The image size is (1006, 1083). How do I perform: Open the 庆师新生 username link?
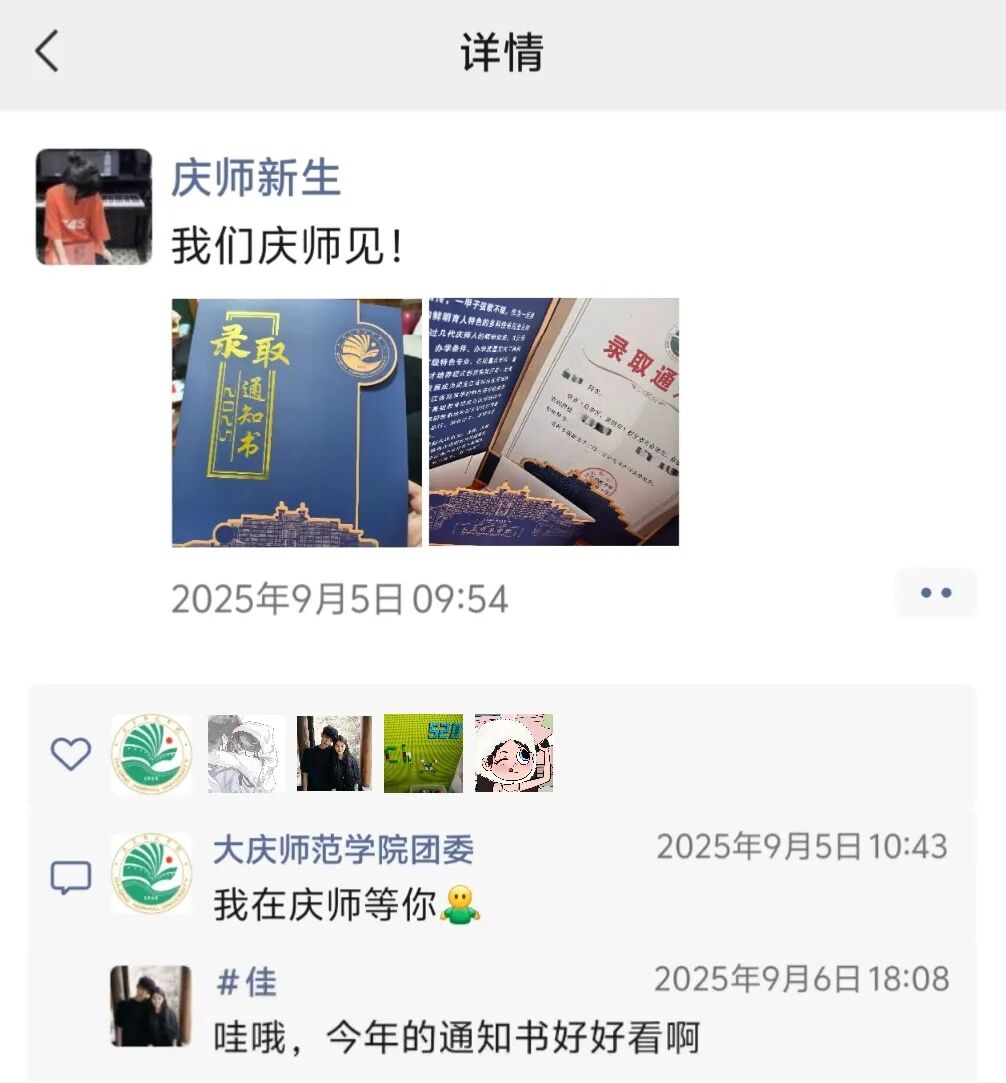pyautogui.click(x=256, y=178)
